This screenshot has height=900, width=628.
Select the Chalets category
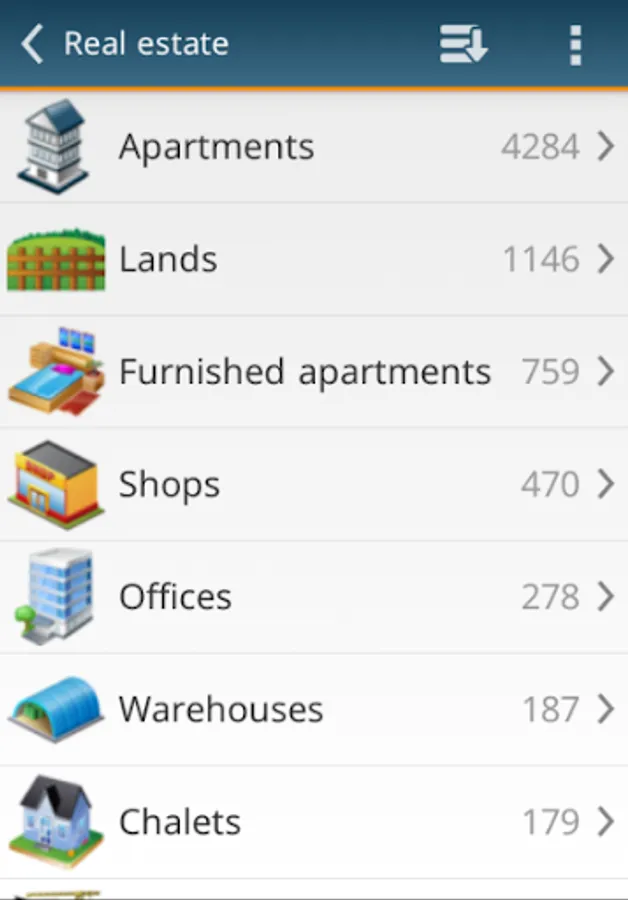tap(314, 821)
